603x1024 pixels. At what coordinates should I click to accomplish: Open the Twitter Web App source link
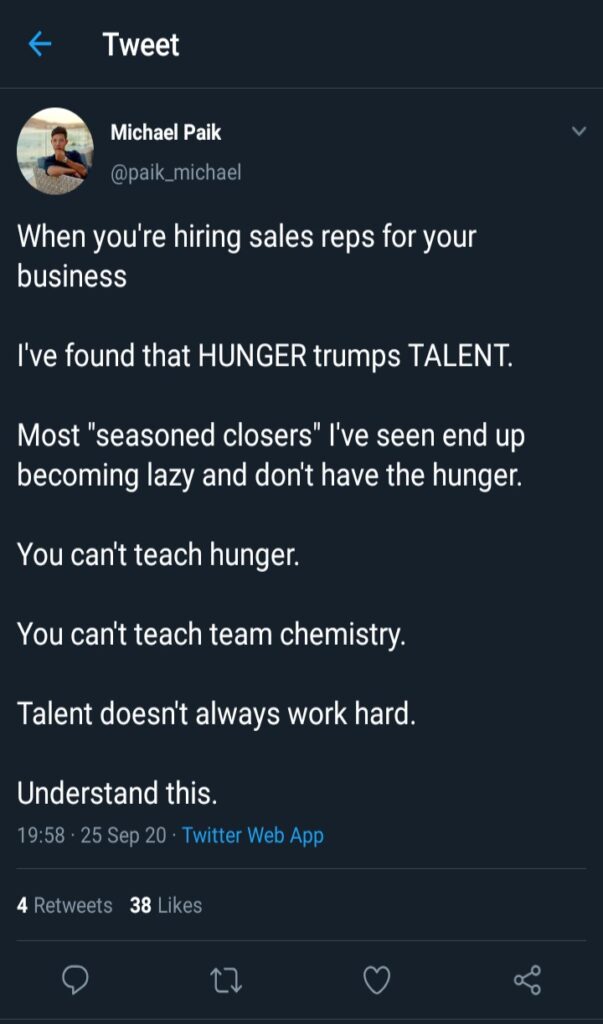pyautogui.click(x=253, y=835)
